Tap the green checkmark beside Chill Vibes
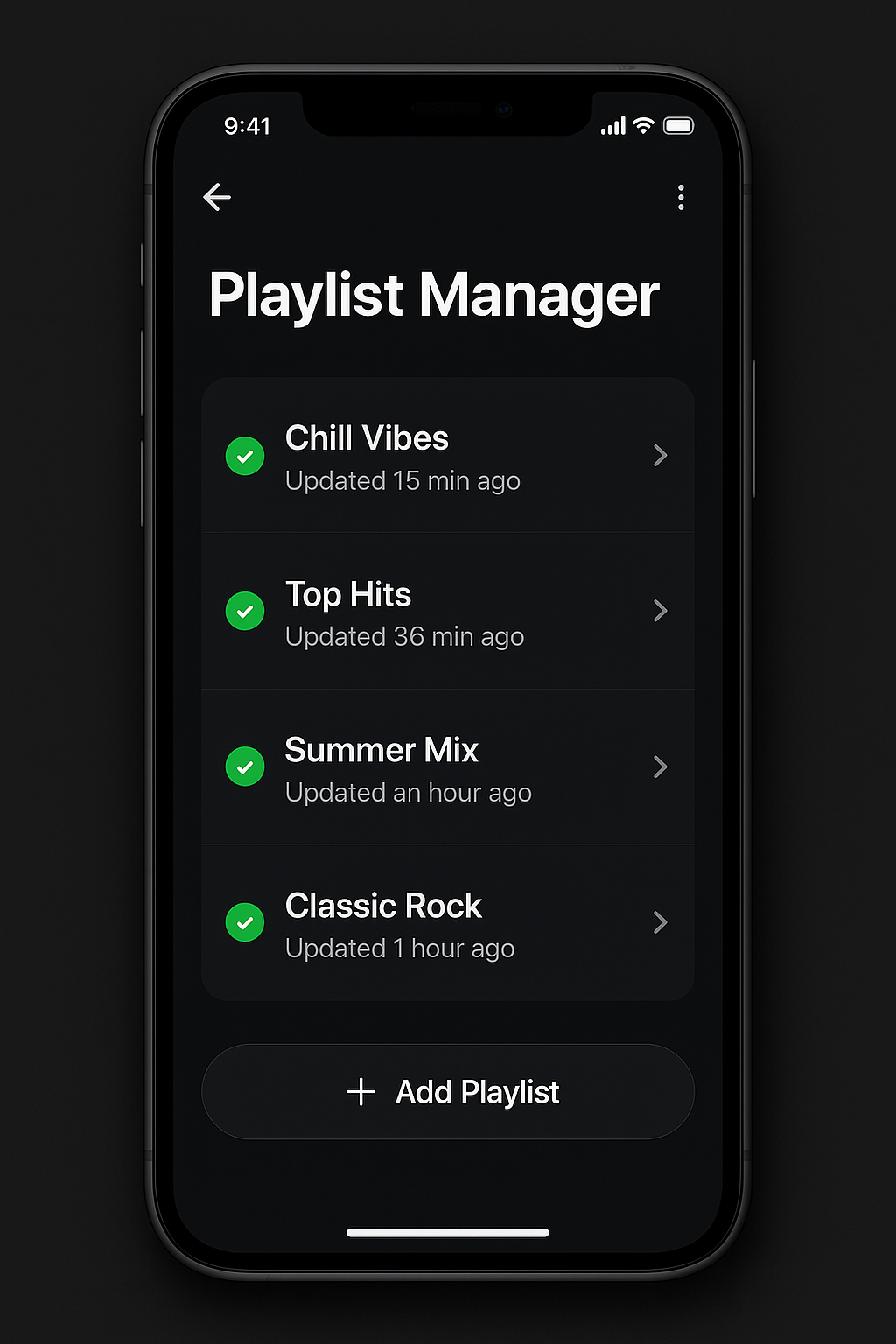This screenshot has height=1344, width=896. click(245, 456)
